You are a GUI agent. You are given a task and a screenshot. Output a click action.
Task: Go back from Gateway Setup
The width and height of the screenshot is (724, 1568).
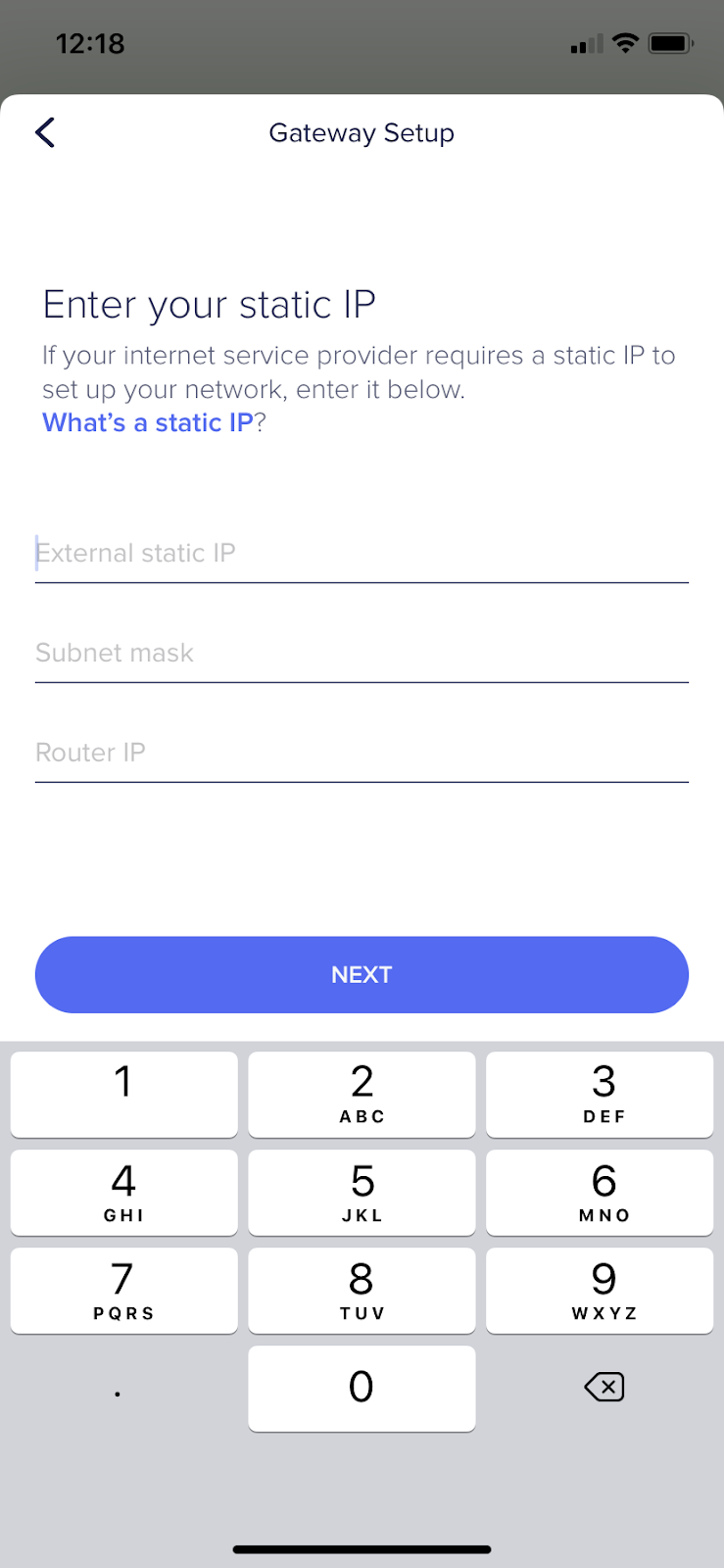click(x=45, y=132)
